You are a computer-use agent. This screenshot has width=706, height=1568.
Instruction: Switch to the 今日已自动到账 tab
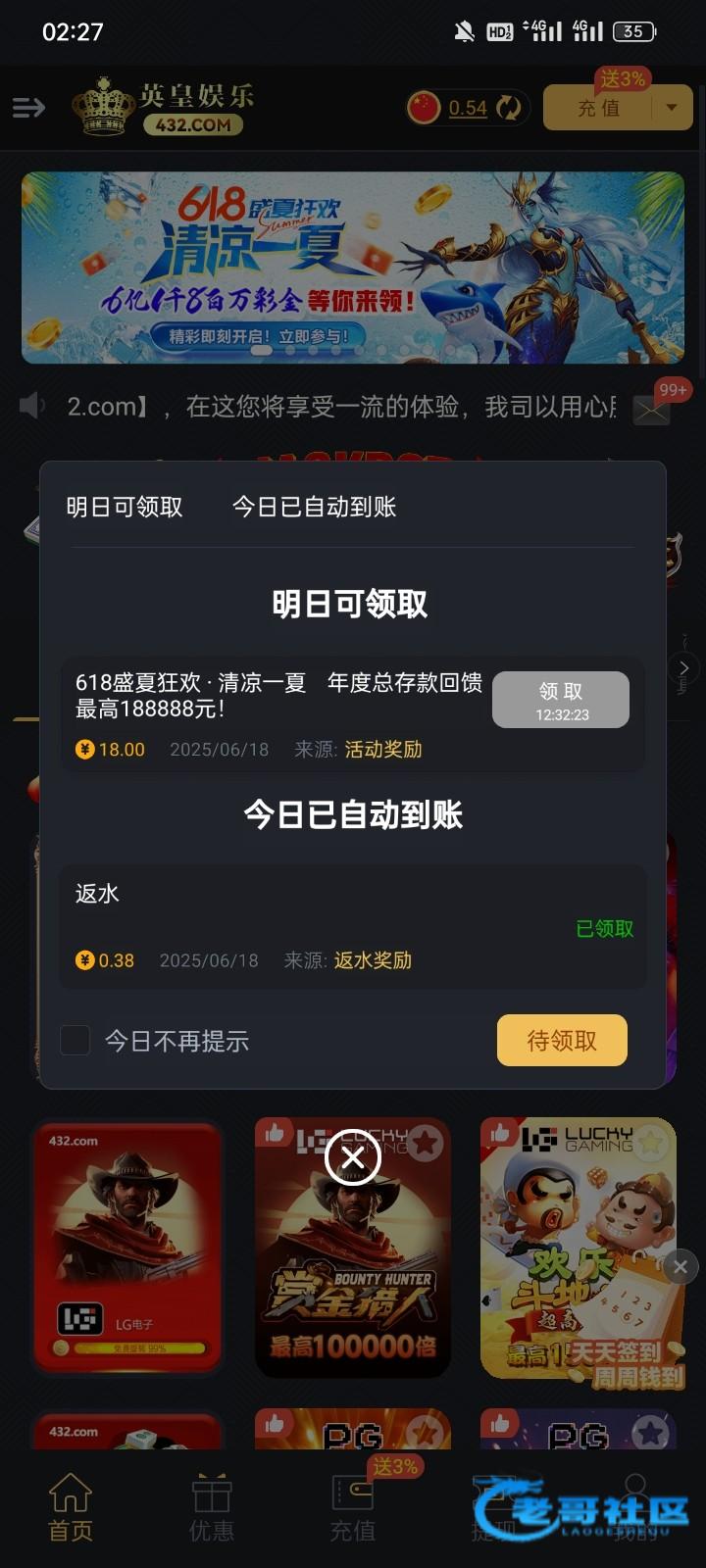point(314,507)
